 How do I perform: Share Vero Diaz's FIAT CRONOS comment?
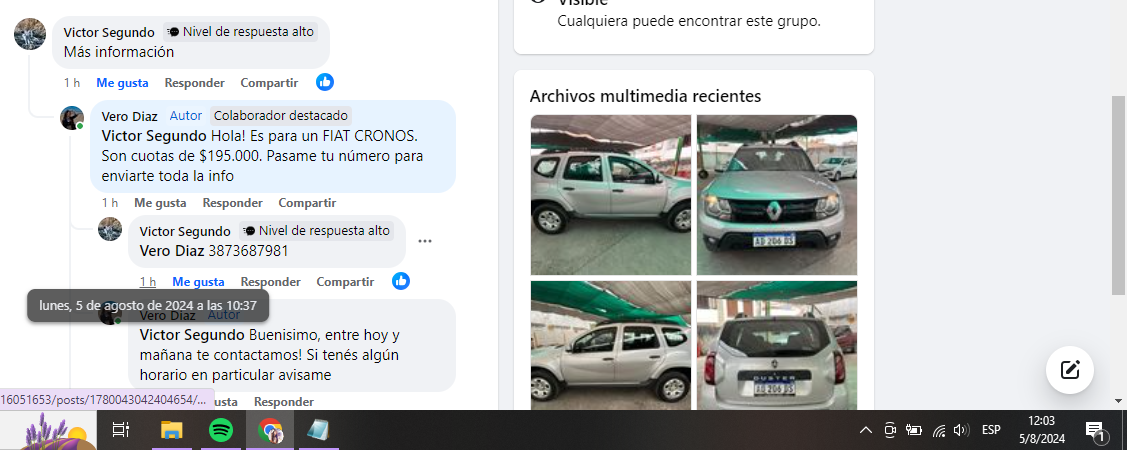tap(307, 203)
